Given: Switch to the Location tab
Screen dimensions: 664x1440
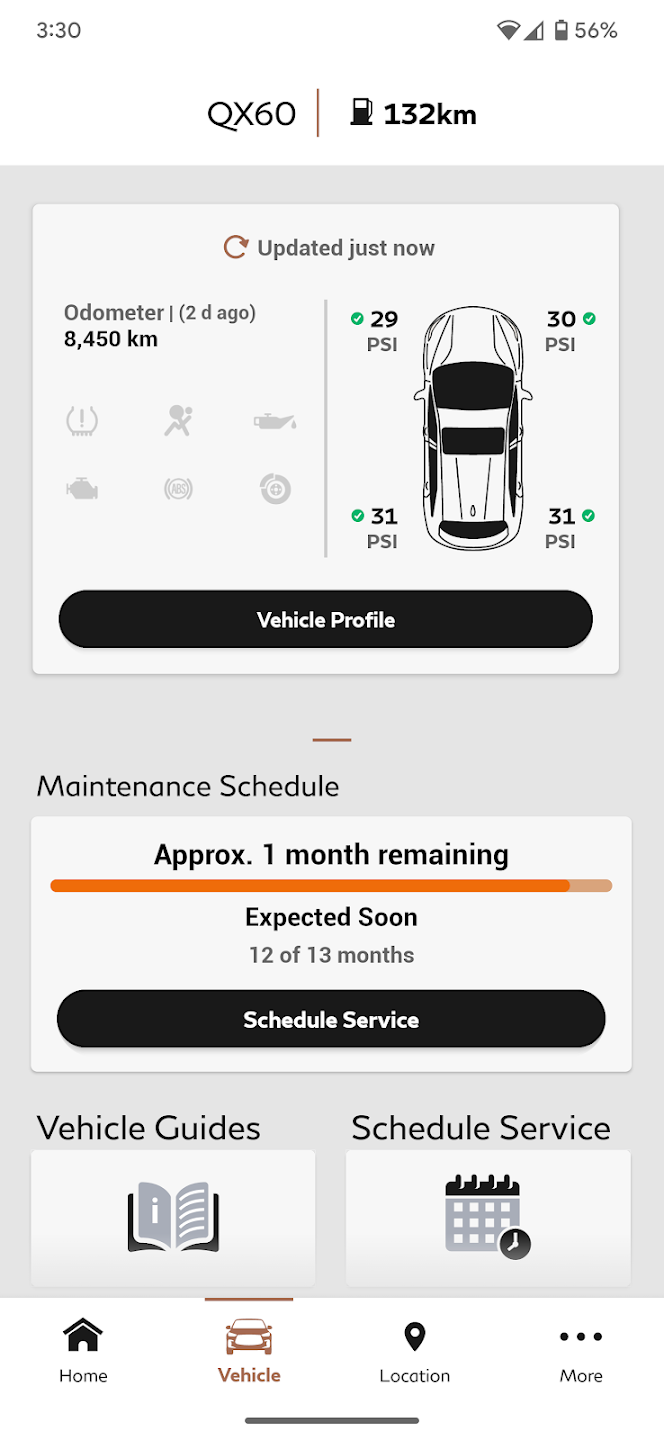Looking at the screenshot, I should pyautogui.click(x=415, y=1350).
